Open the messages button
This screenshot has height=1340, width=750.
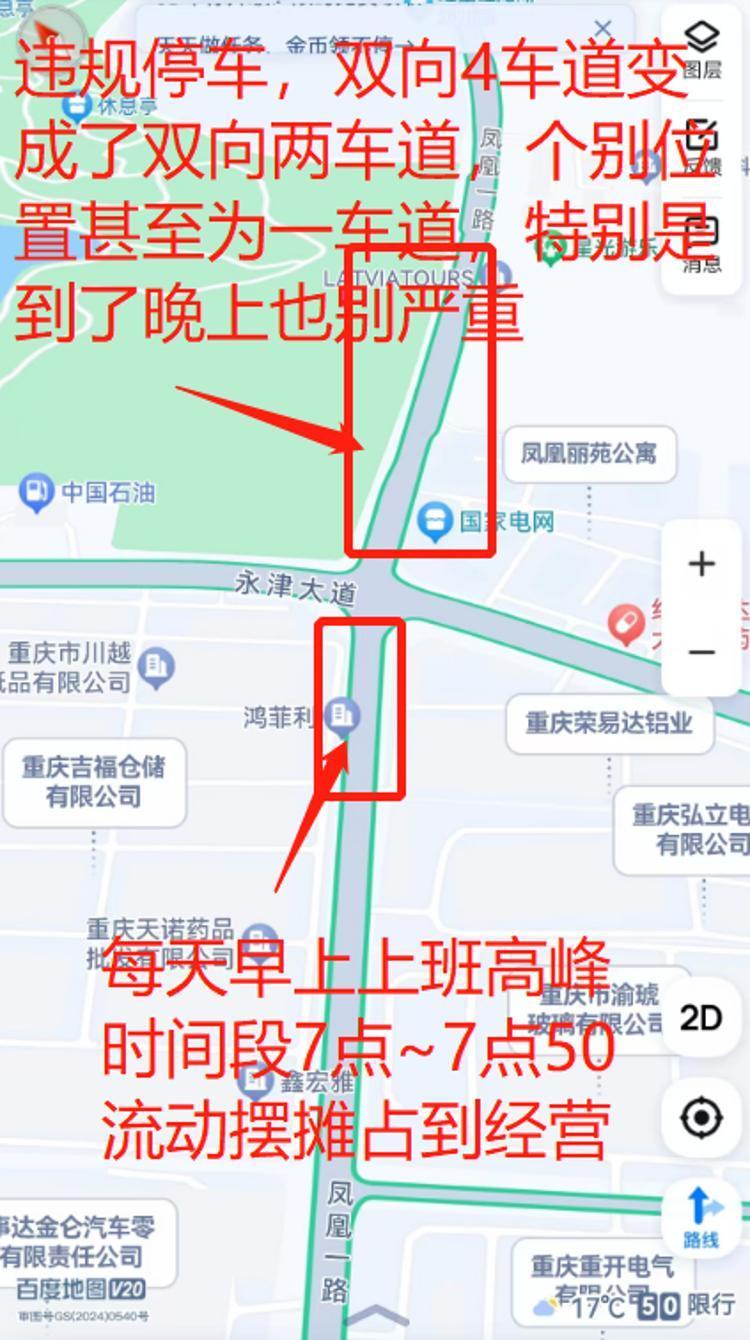click(x=702, y=245)
